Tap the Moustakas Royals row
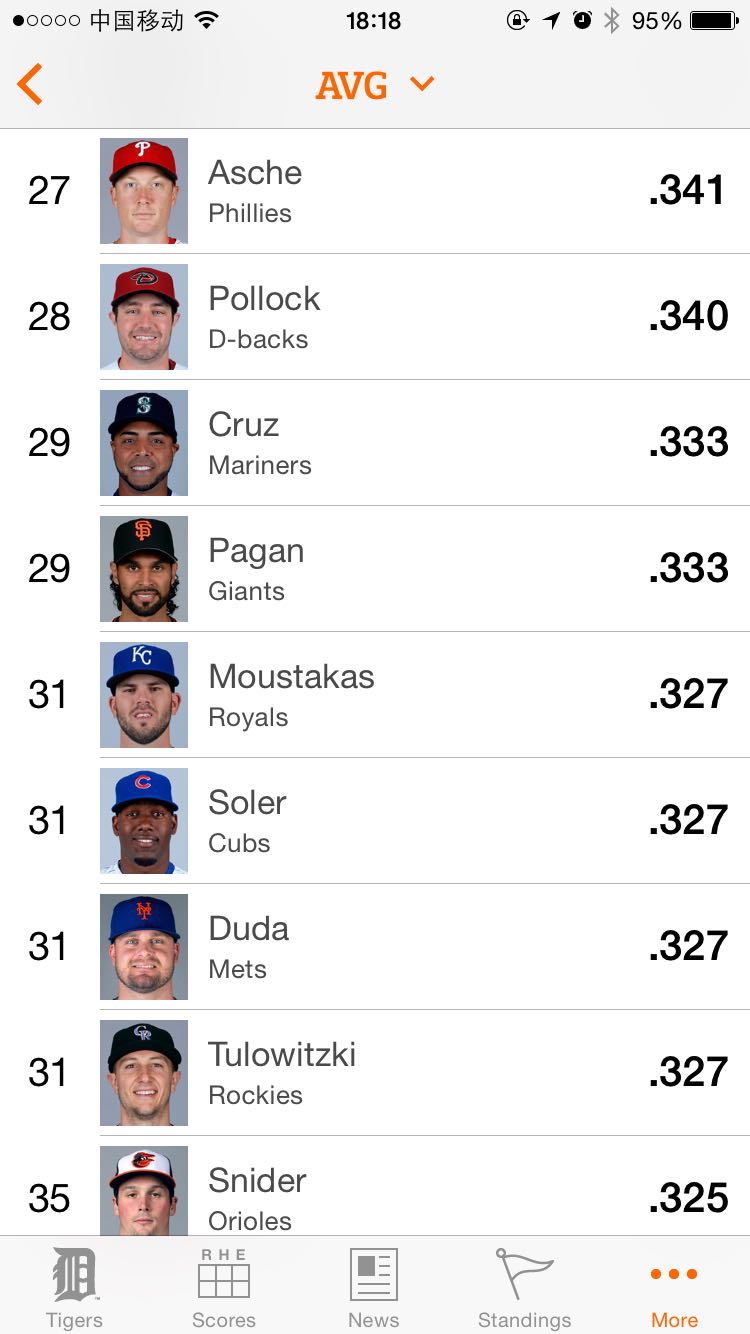Image resolution: width=750 pixels, height=1334 pixels. (x=375, y=695)
